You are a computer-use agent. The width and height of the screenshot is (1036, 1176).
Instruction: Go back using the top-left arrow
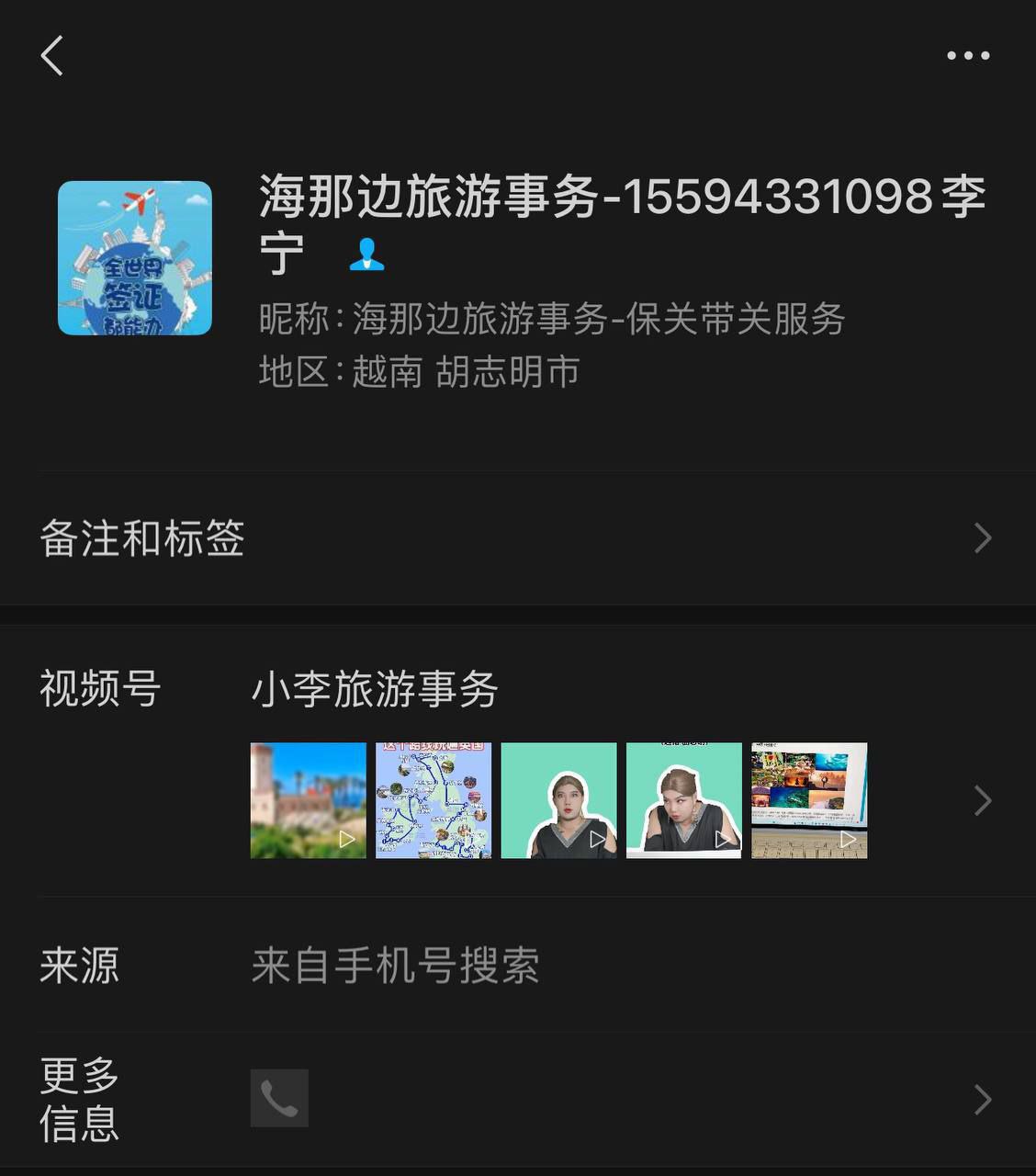click(x=52, y=56)
